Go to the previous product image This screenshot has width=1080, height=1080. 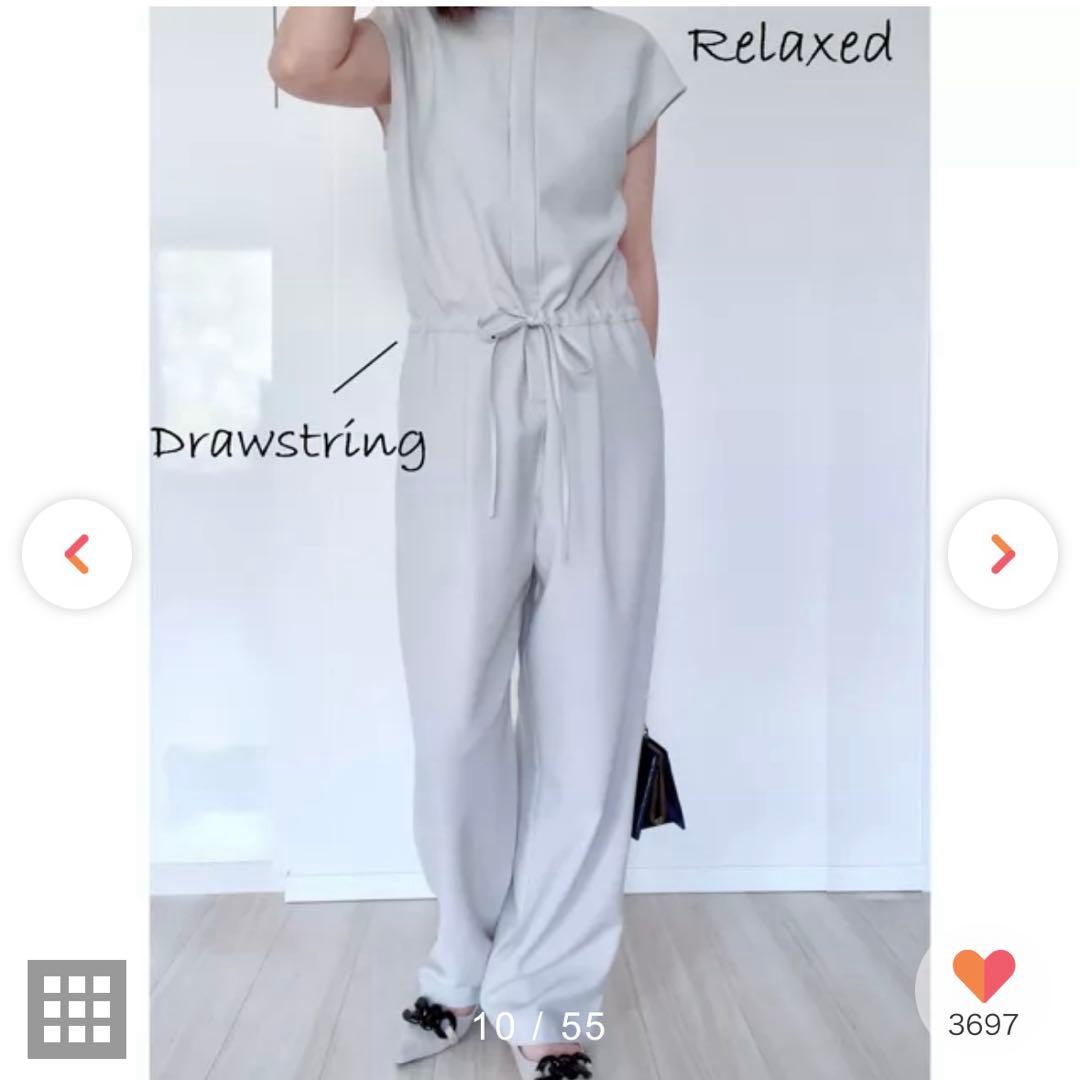77,554
